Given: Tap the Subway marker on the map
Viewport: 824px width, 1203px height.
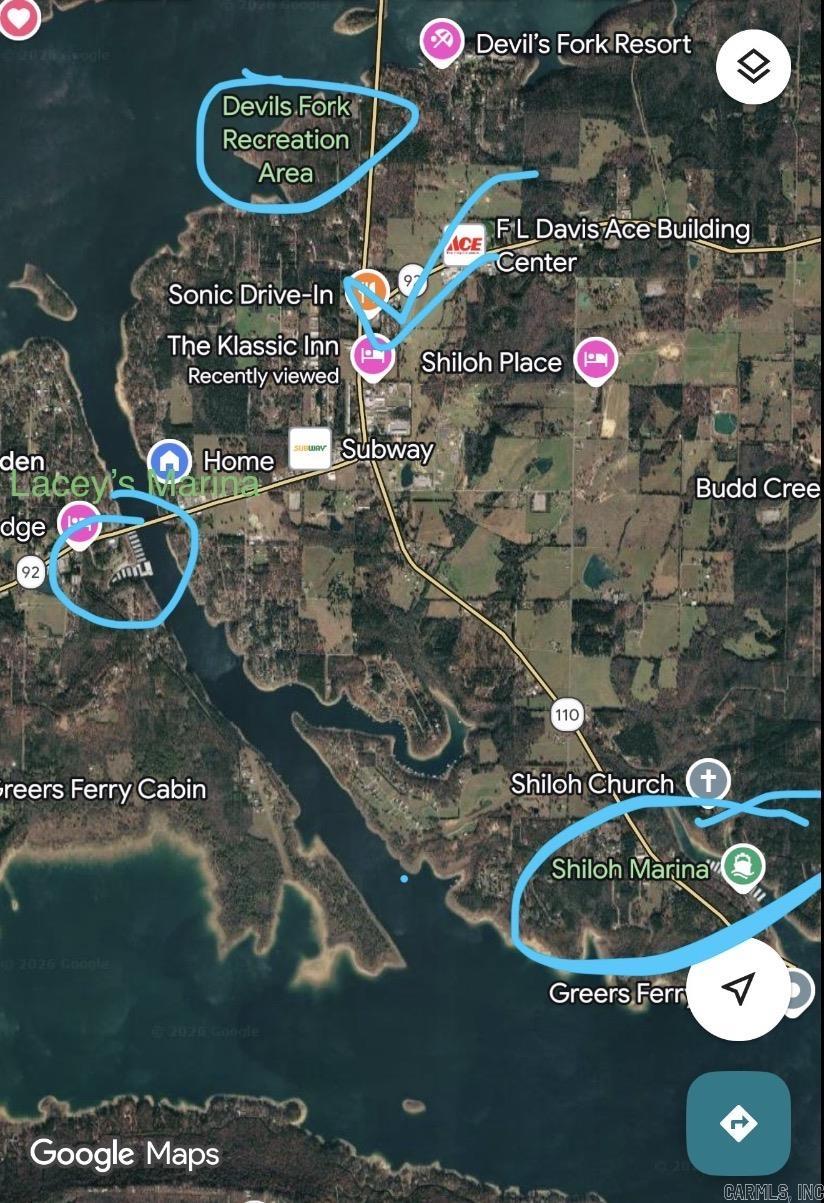Looking at the screenshot, I should tap(310, 450).
